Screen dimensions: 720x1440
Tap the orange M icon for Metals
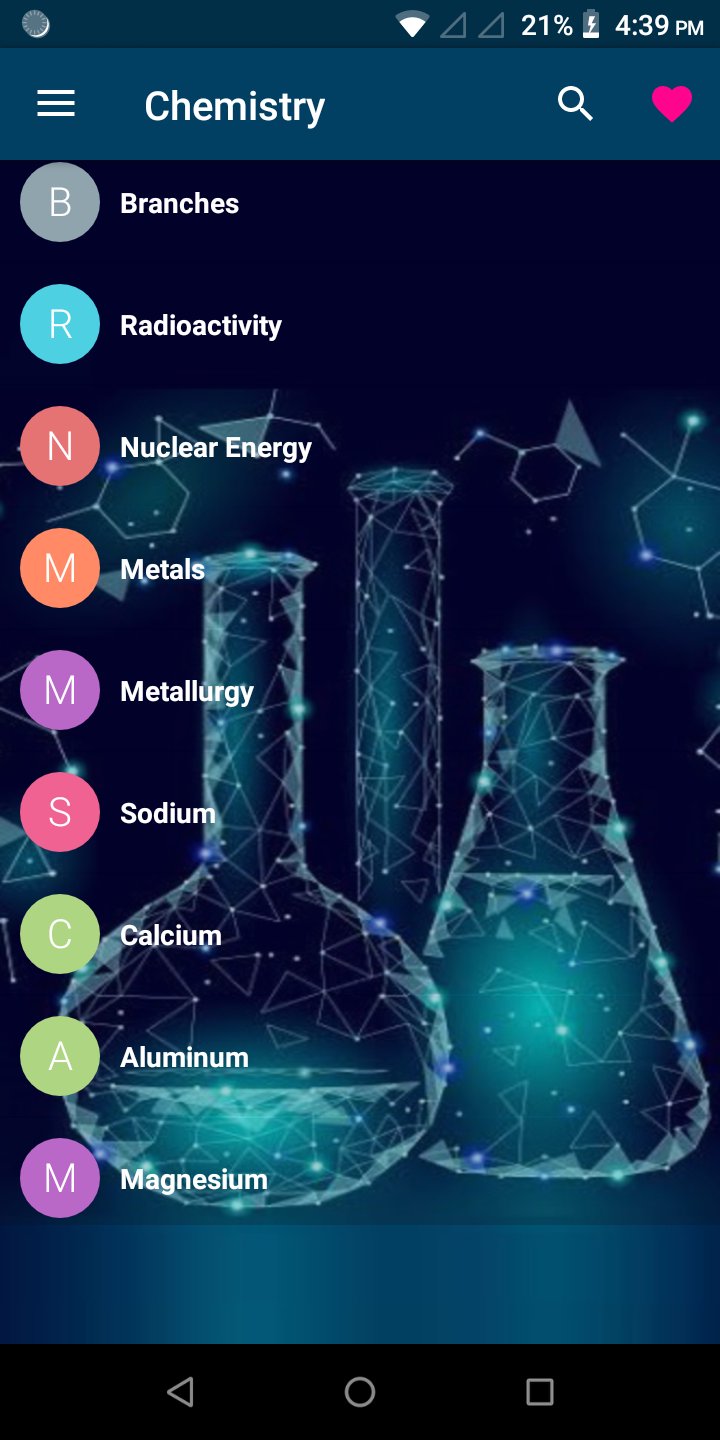[x=59, y=568]
